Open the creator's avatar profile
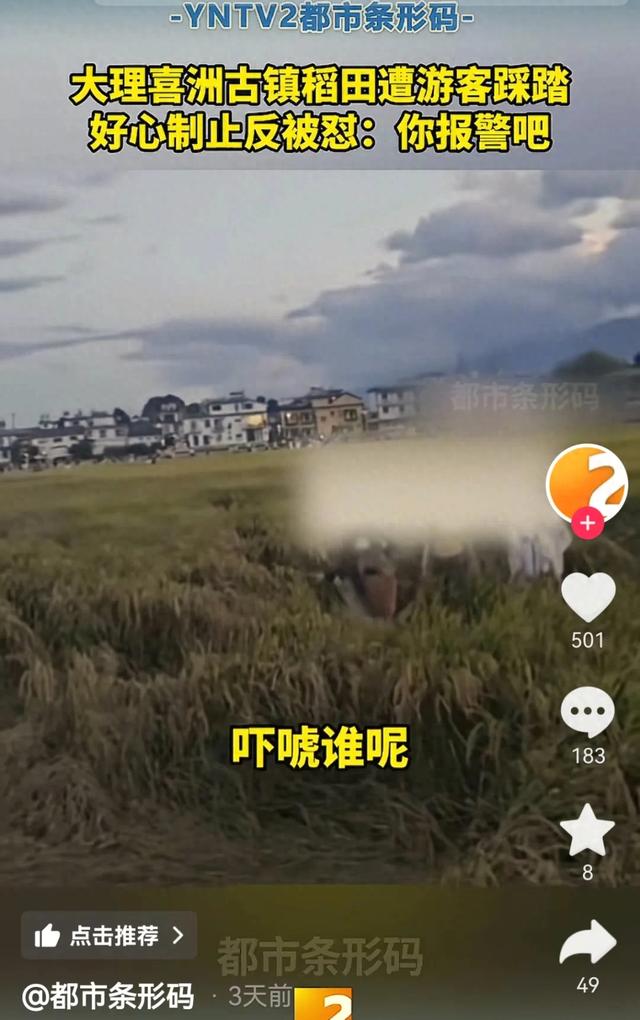 coord(587,484)
